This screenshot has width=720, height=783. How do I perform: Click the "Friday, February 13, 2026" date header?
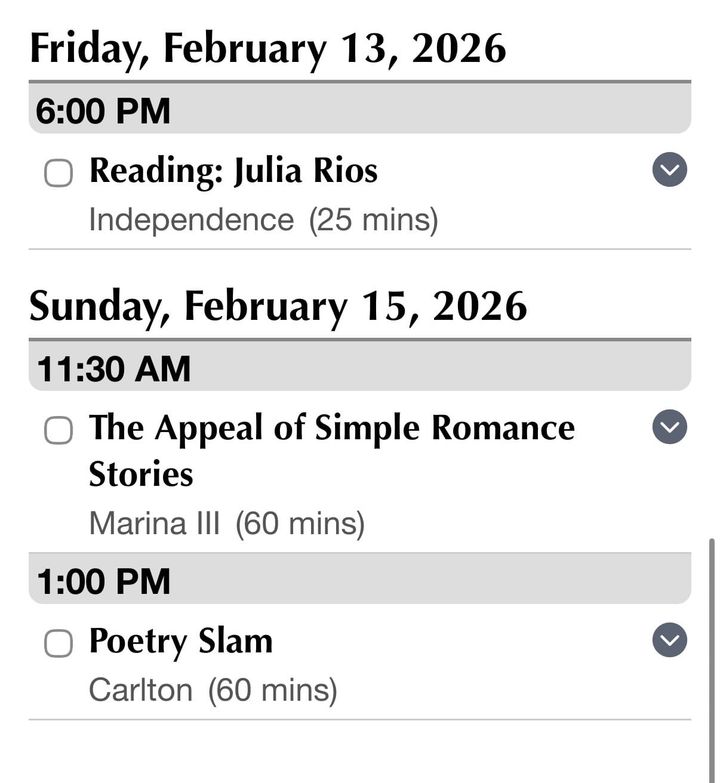pos(268,47)
